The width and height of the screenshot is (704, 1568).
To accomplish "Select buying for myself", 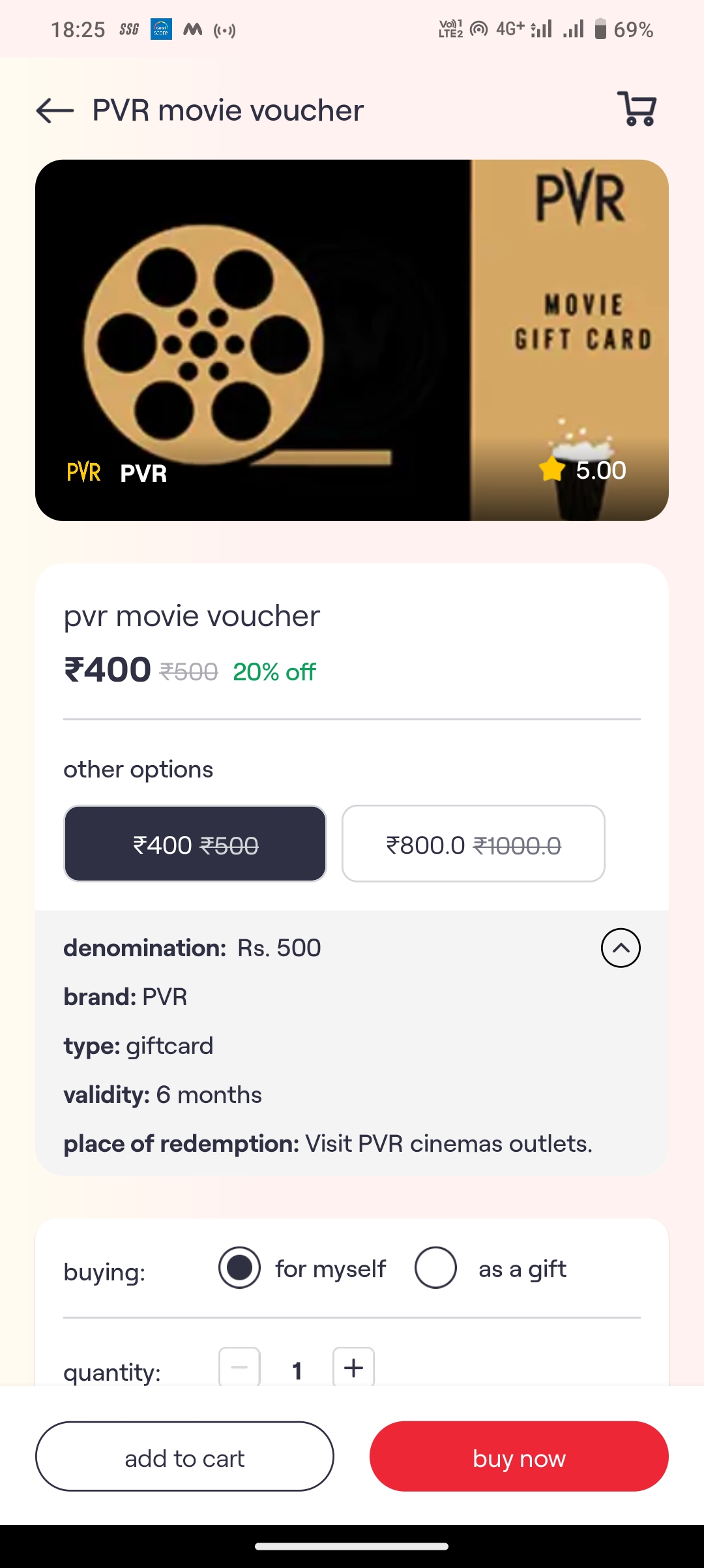I will pos(240,1268).
